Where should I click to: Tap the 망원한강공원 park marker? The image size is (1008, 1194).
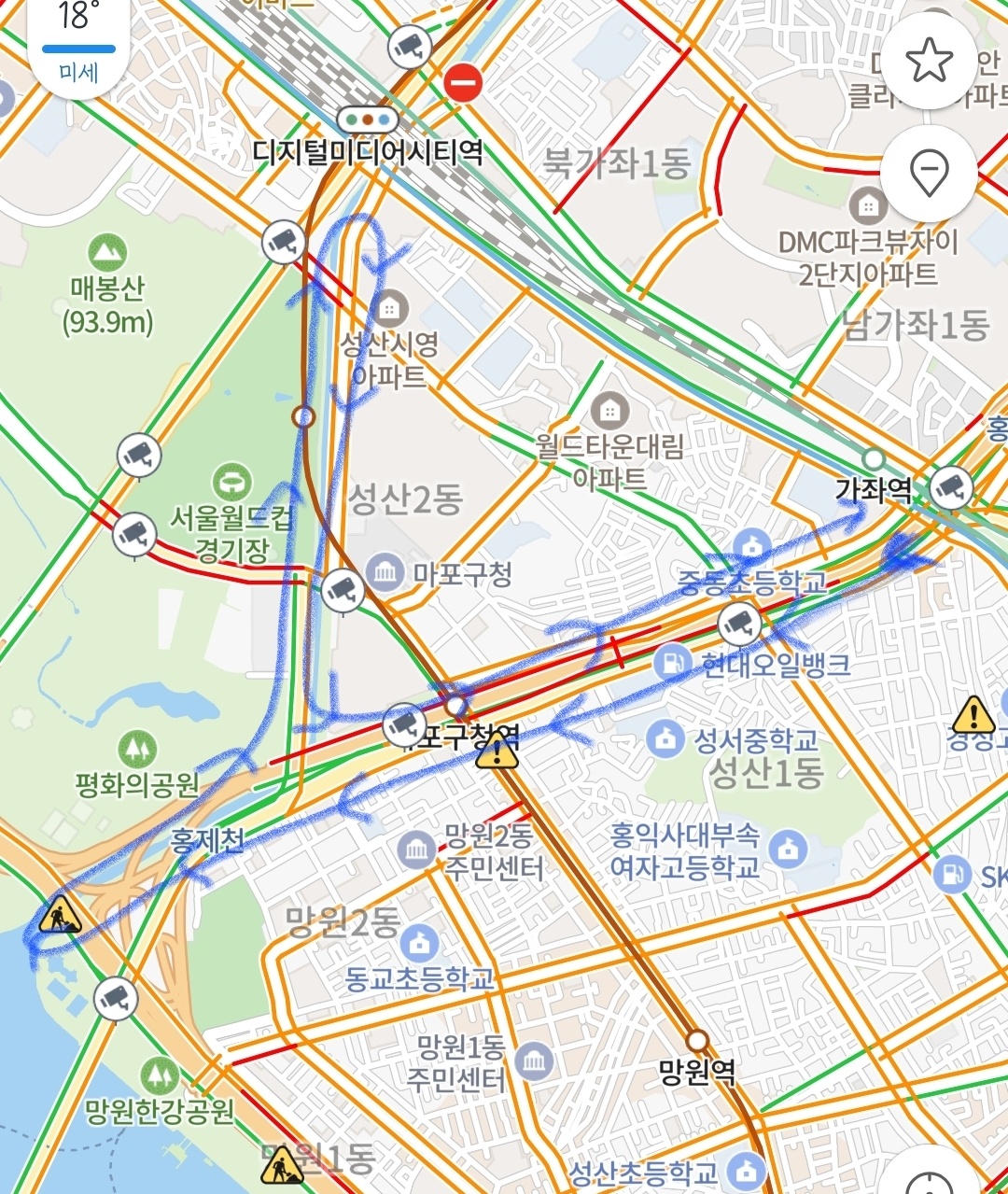pyautogui.click(x=159, y=1076)
